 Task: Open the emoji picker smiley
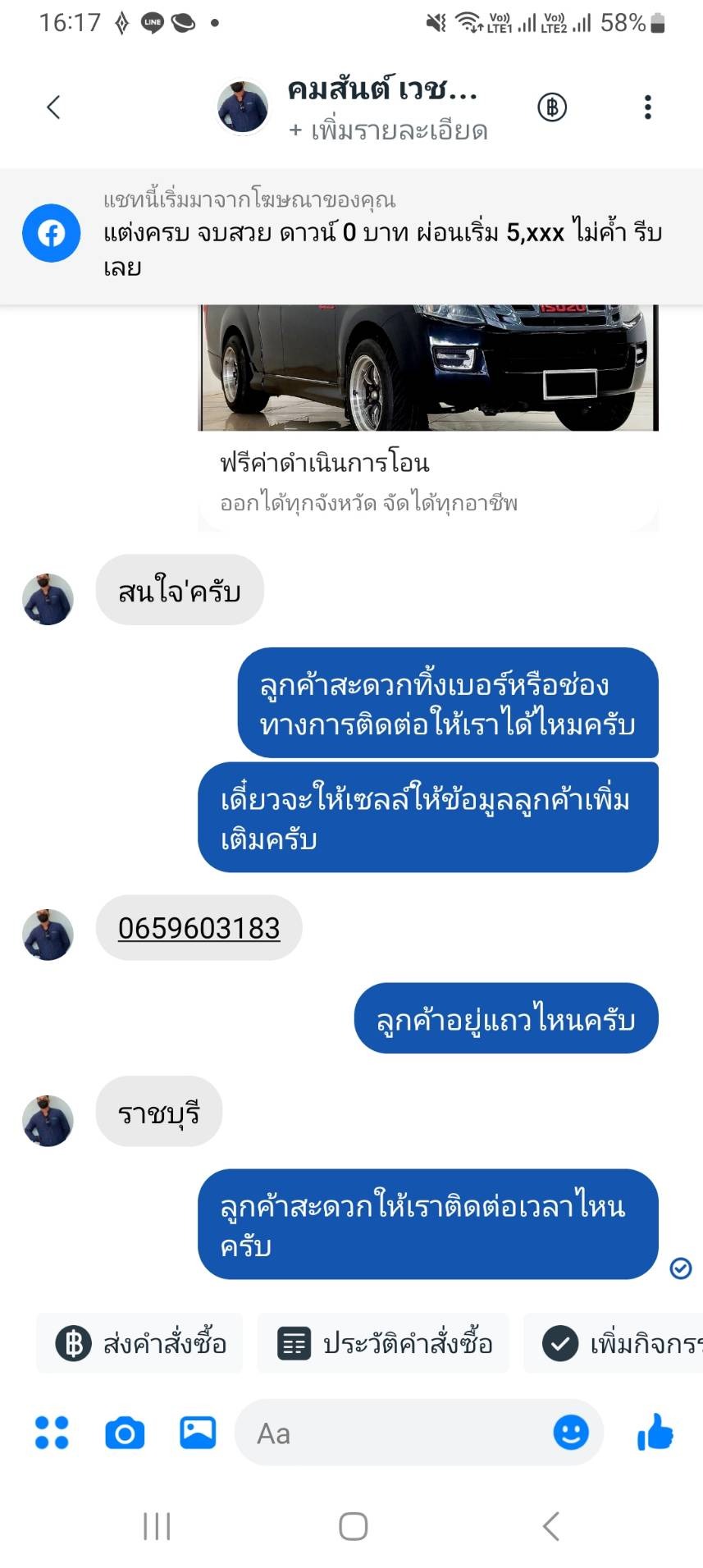coord(571,1433)
